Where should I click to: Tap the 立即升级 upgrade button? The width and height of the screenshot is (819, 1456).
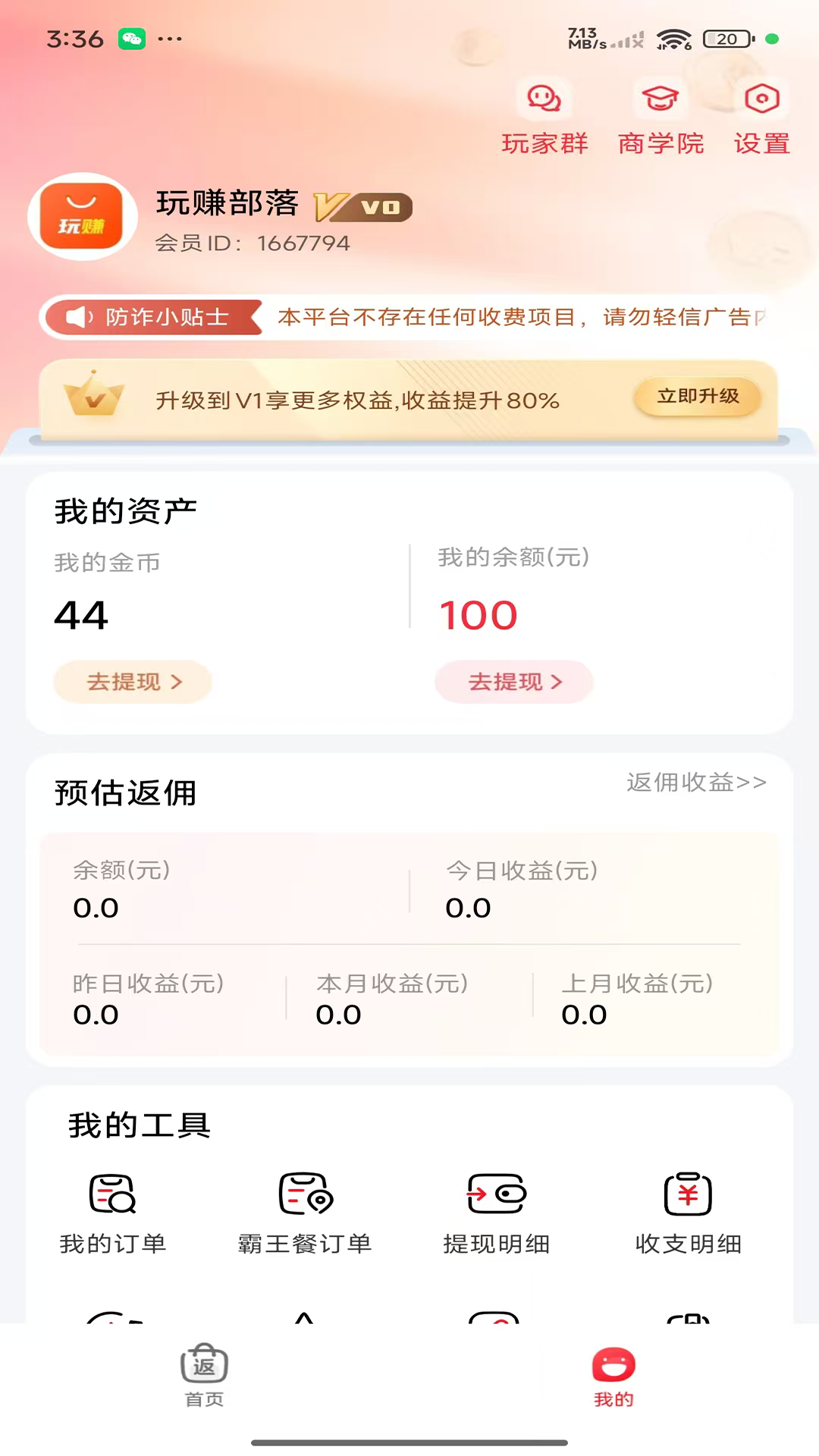[x=696, y=397]
